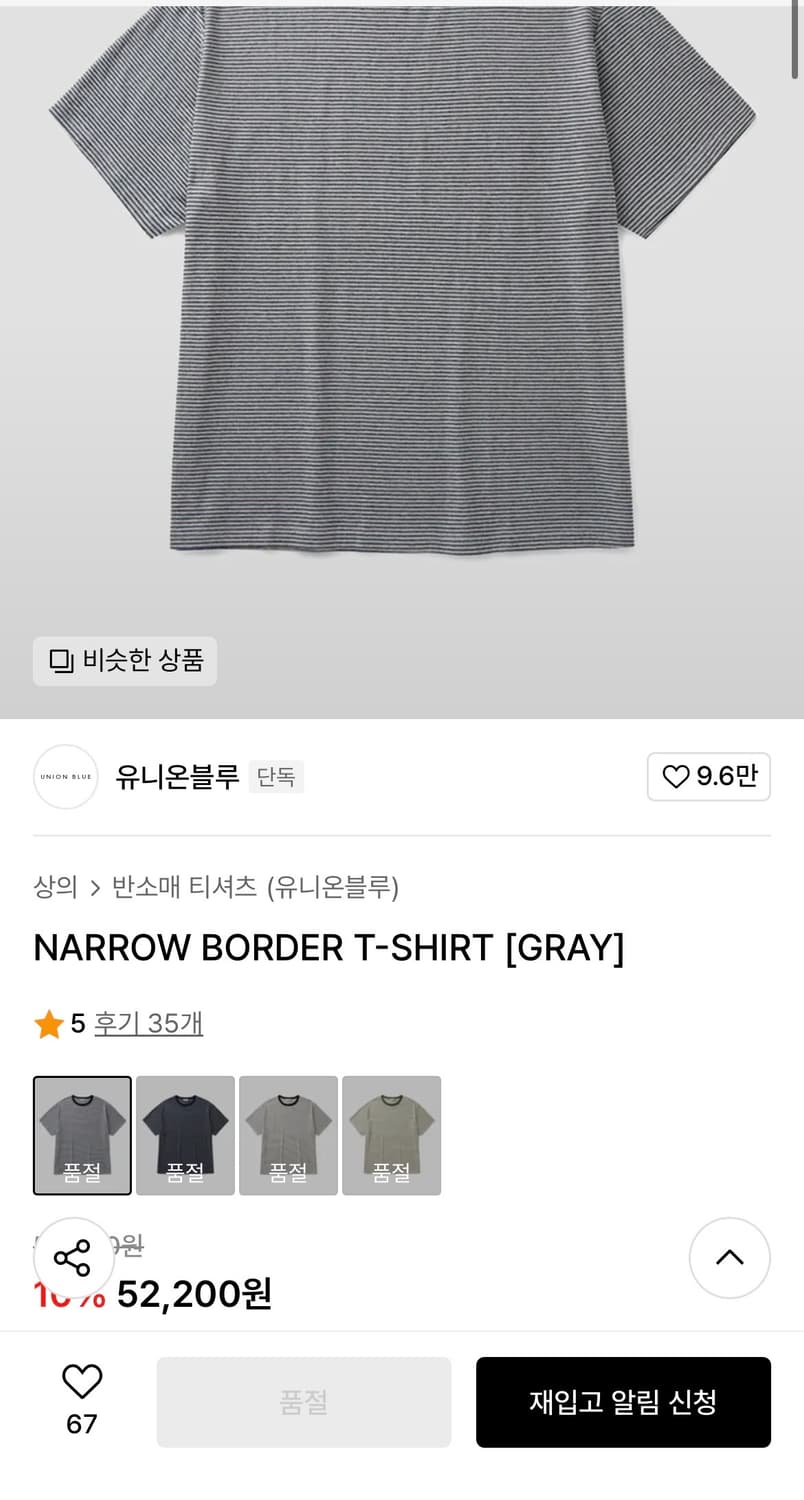Open the 후기 35개 reviews link
Screen dimensions: 804x1500
[148, 1023]
